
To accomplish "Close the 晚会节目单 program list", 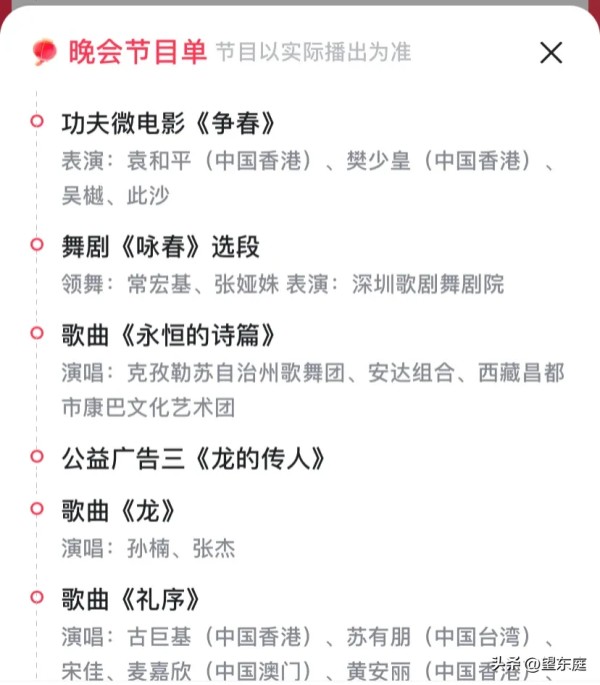I will [x=551, y=53].
